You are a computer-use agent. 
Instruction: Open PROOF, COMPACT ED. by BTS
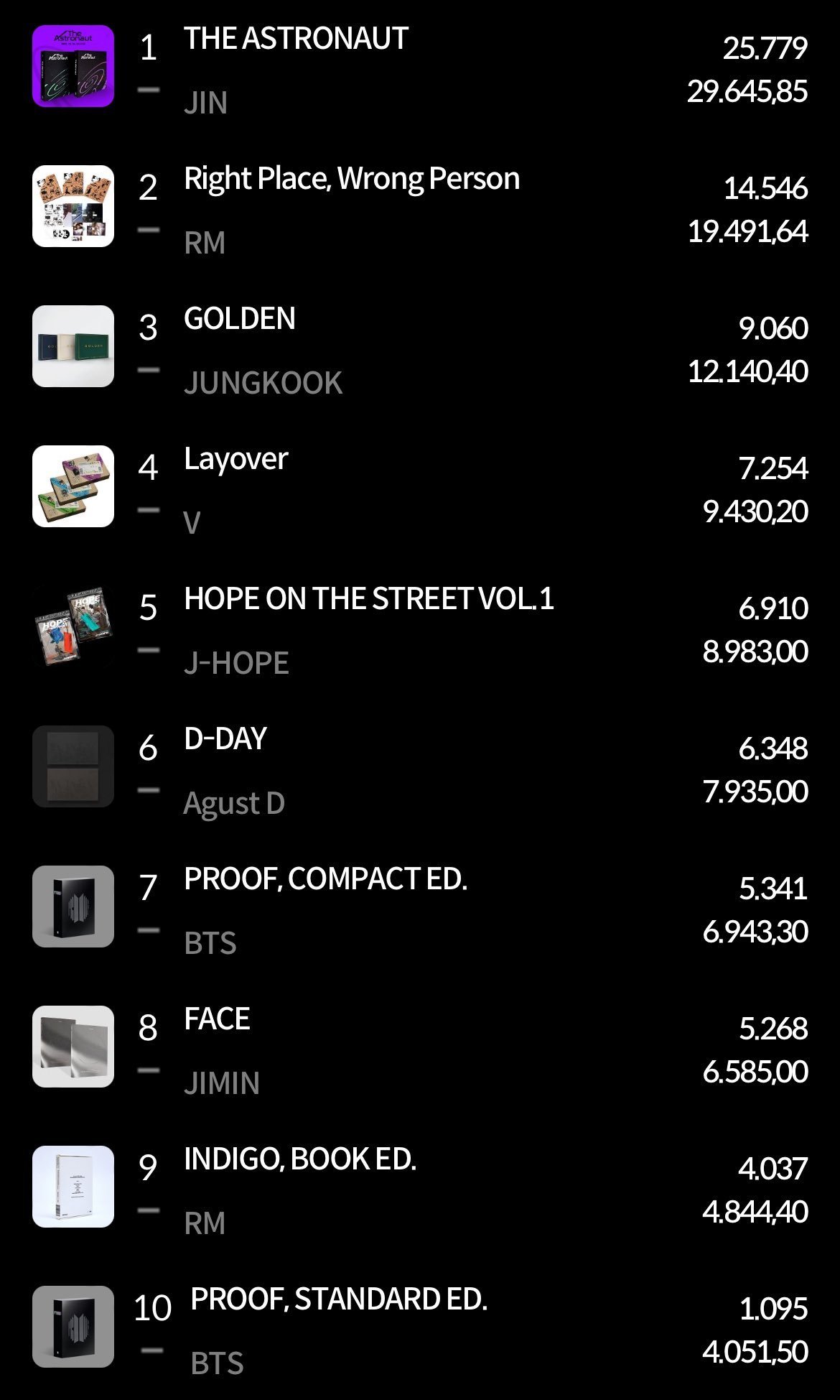pyautogui.click(x=420, y=910)
